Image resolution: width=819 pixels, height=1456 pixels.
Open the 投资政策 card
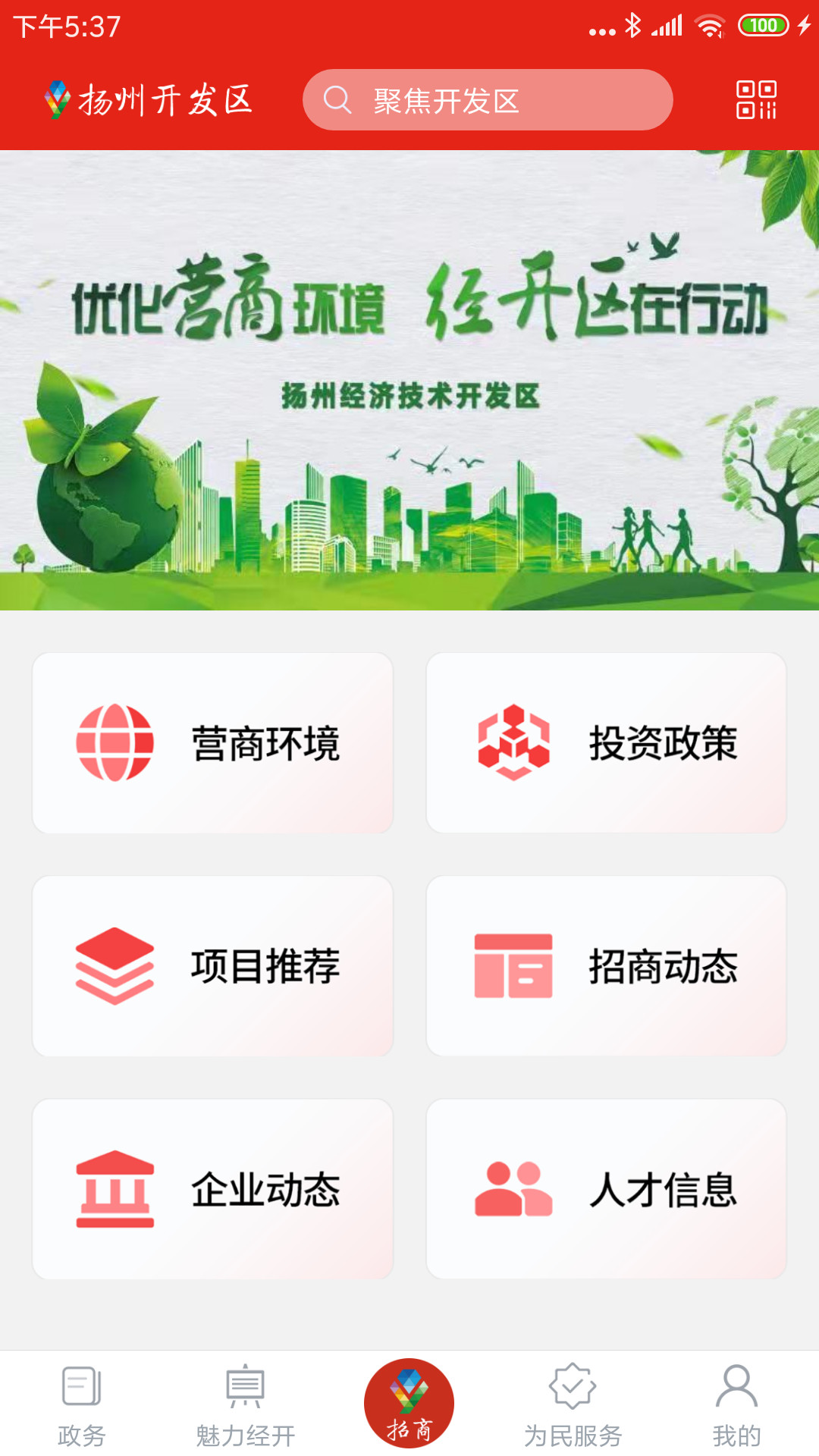pyautogui.click(x=606, y=743)
